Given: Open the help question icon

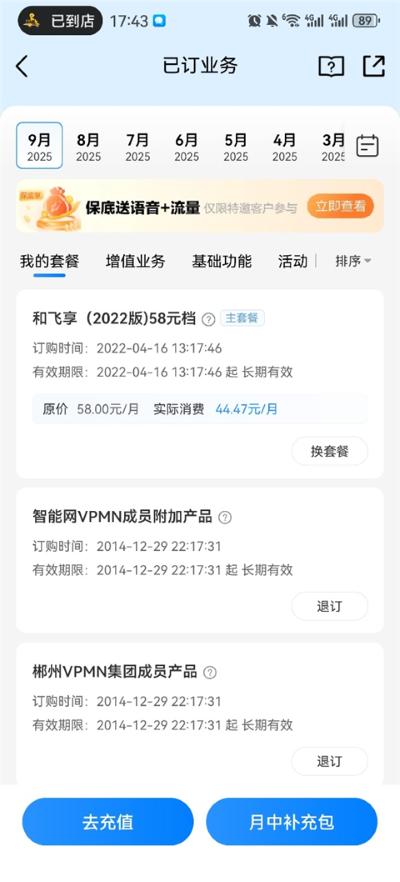Looking at the screenshot, I should [x=331, y=66].
